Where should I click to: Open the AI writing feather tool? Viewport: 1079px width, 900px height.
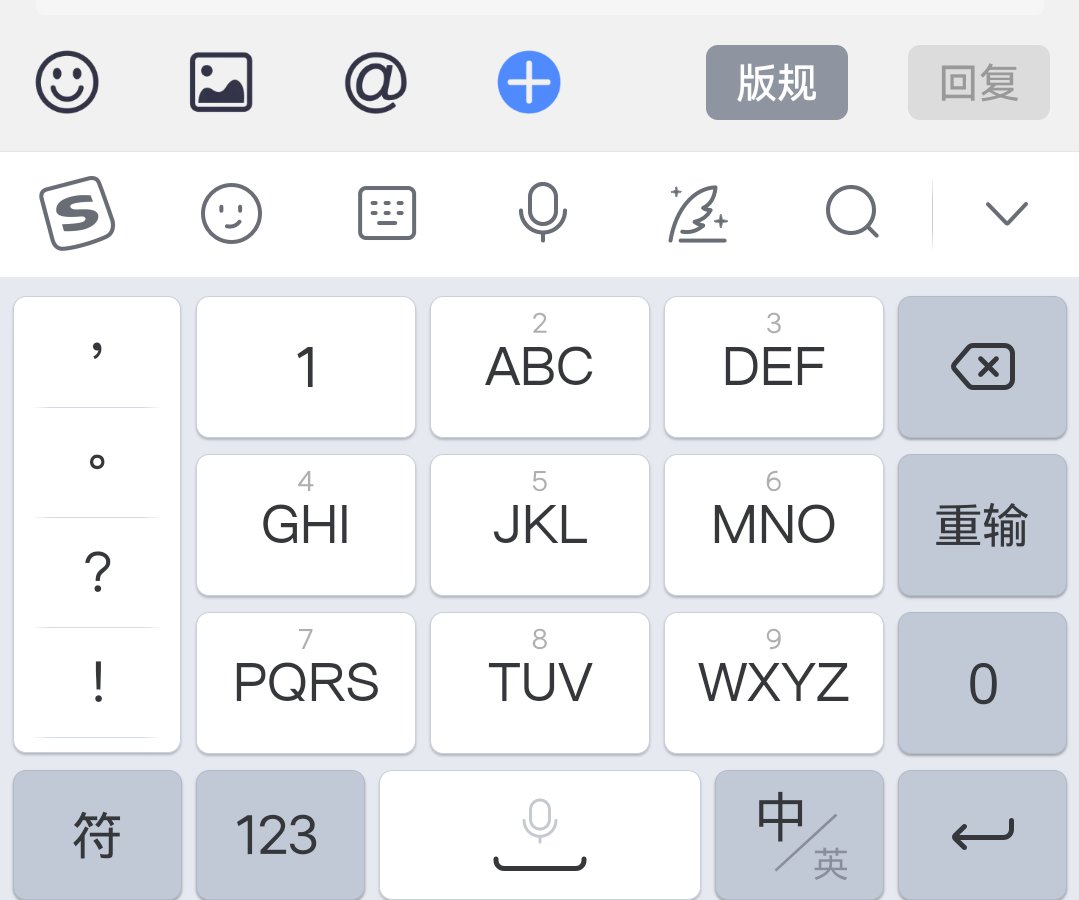click(697, 213)
